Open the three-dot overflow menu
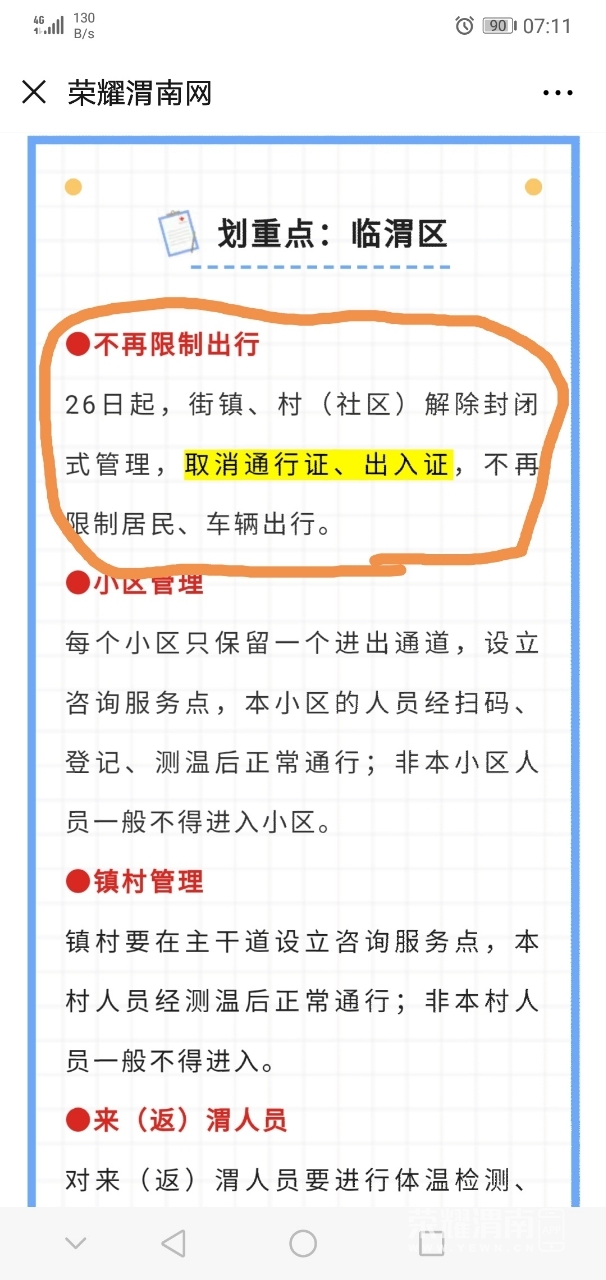Screen dimensions: 606x1280 [557, 93]
